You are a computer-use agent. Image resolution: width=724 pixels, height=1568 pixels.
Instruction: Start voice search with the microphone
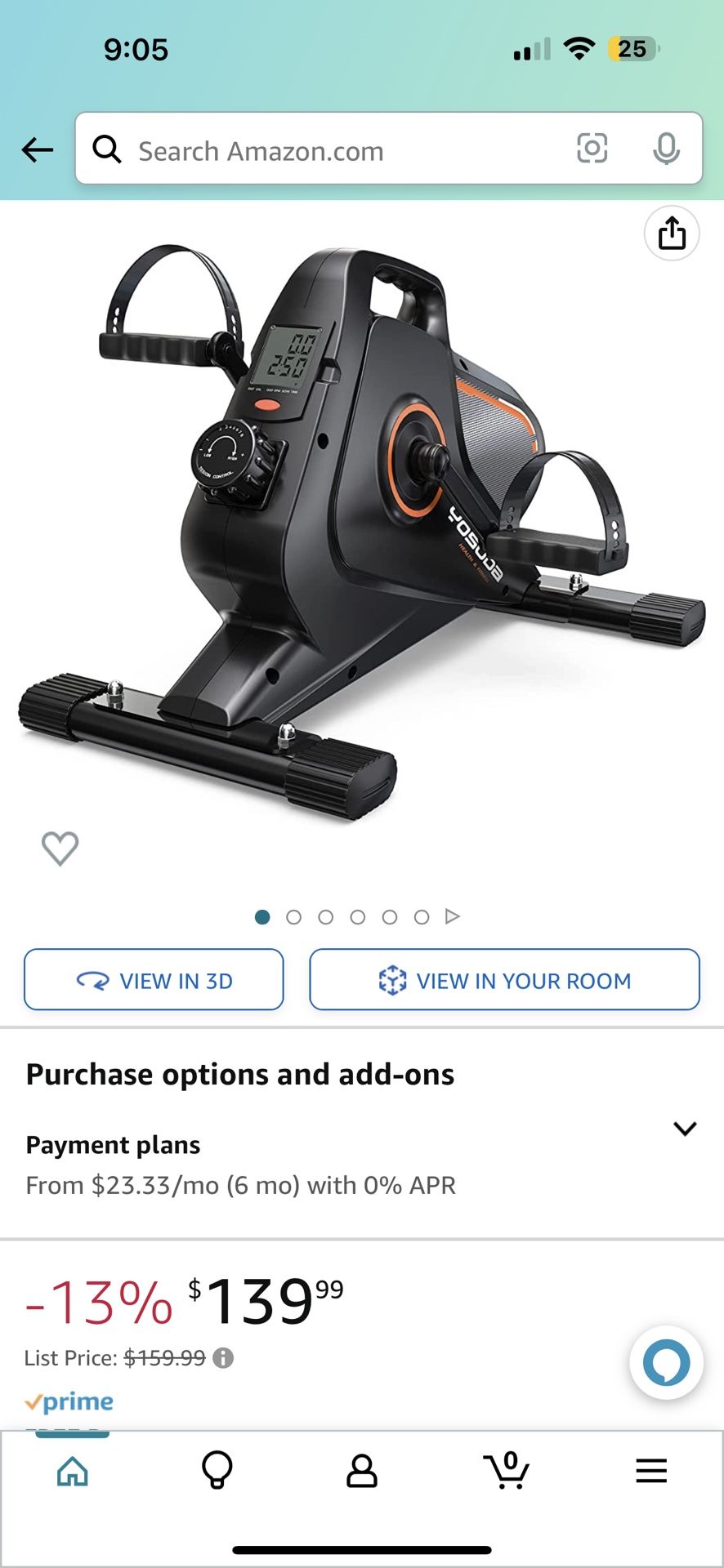(x=666, y=149)
